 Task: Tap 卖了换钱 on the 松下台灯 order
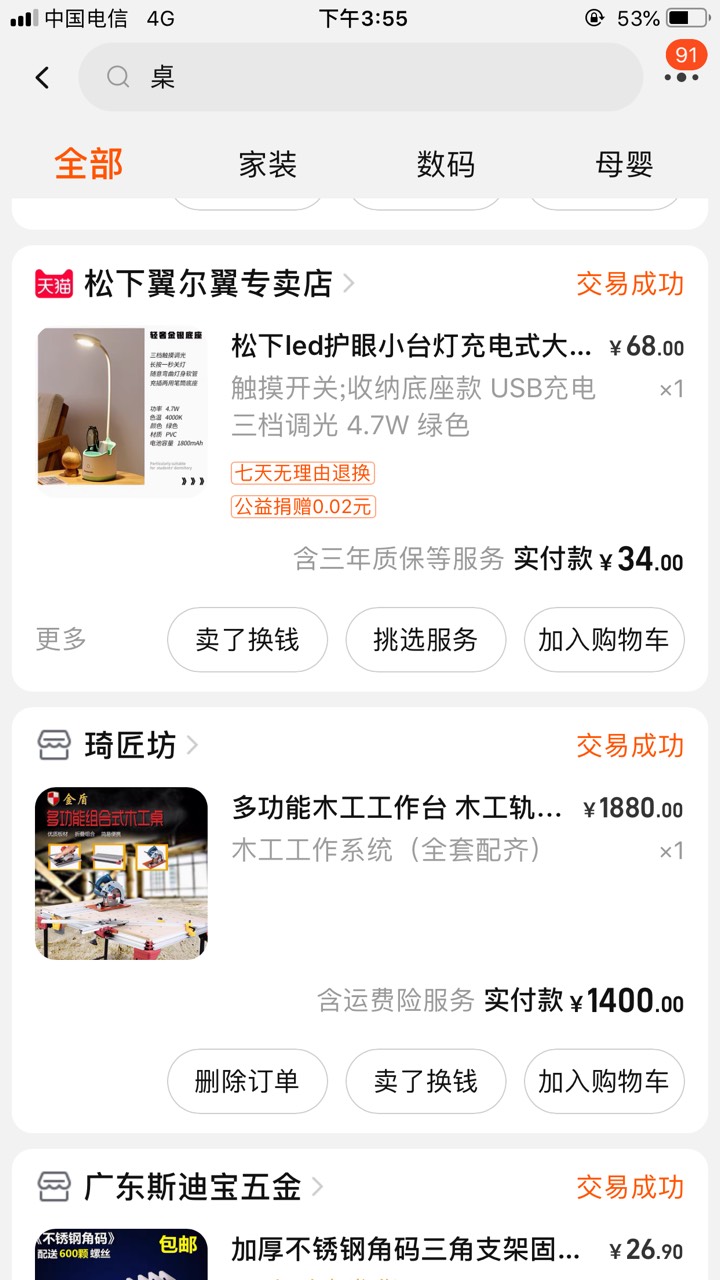point(247,640)
